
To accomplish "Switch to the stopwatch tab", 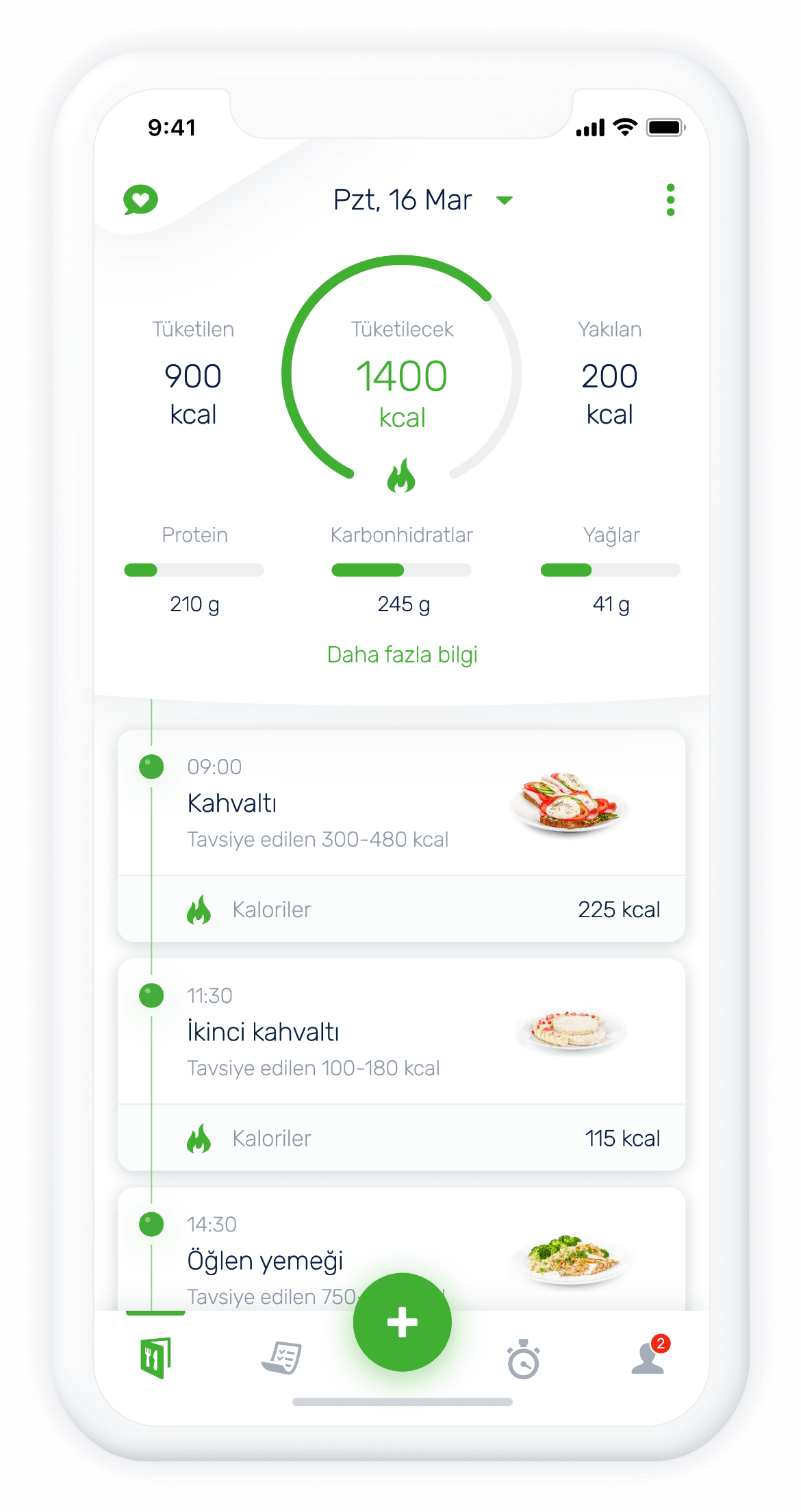I will tap(524, 1359).
